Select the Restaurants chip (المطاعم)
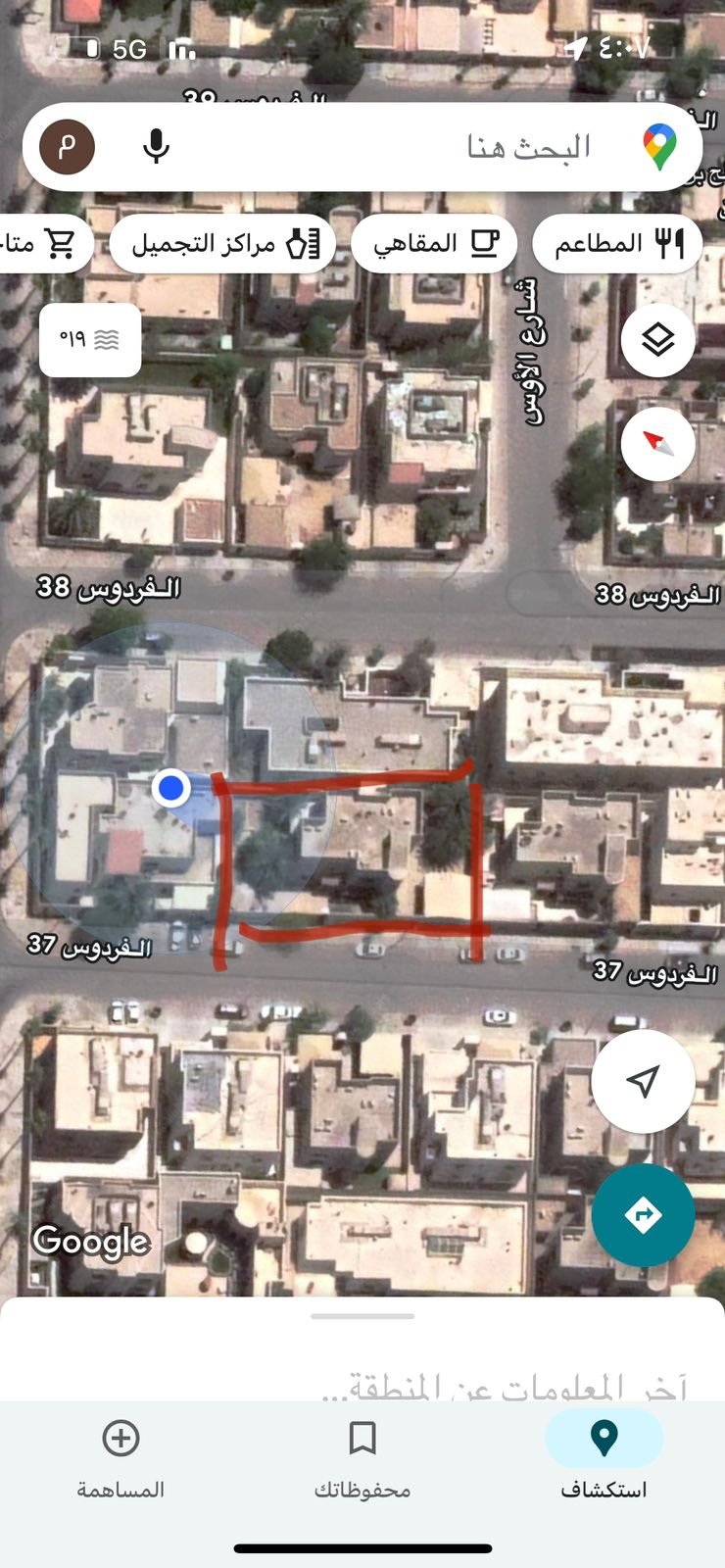The image size is (725, 1568). (x=617, y=243)
